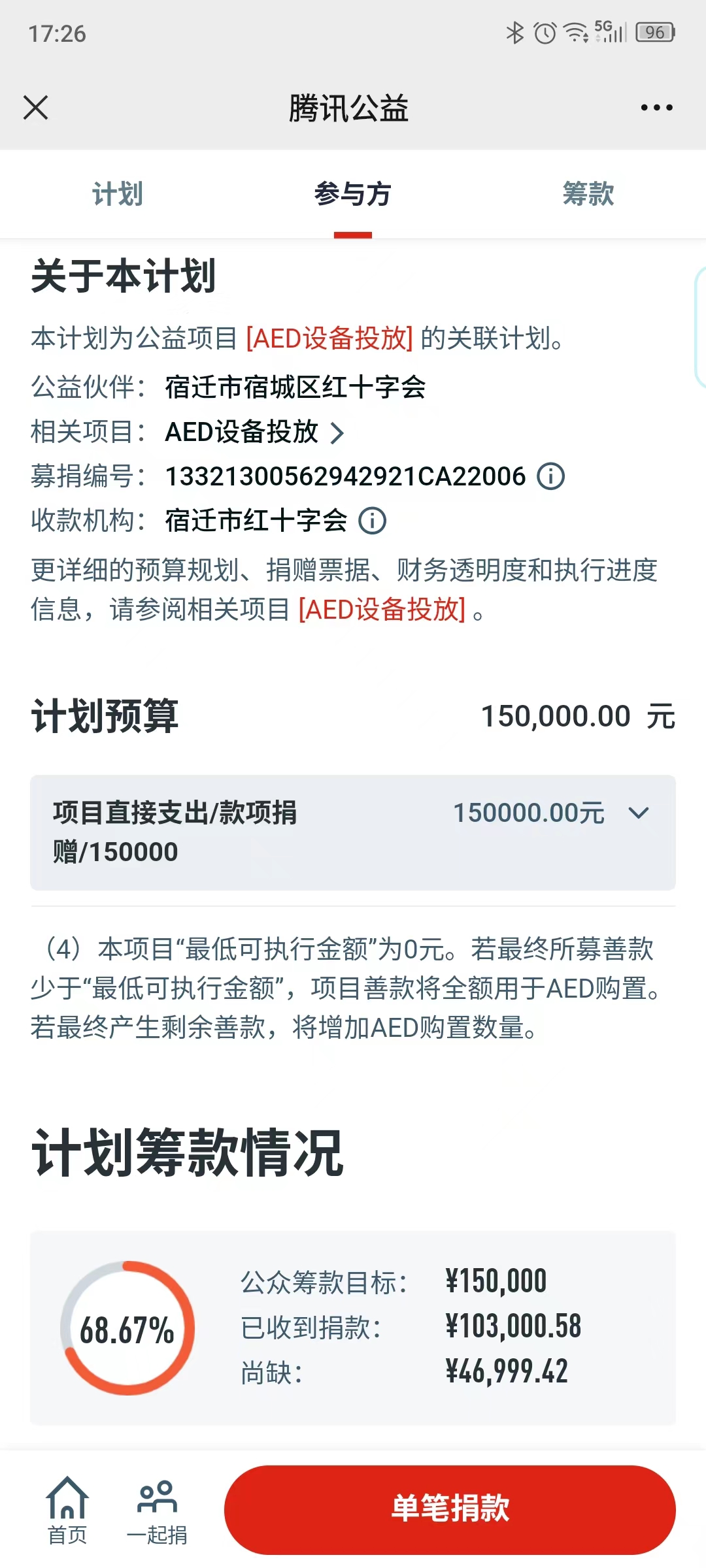Open related project AED设备投放 row

(255, 433)
